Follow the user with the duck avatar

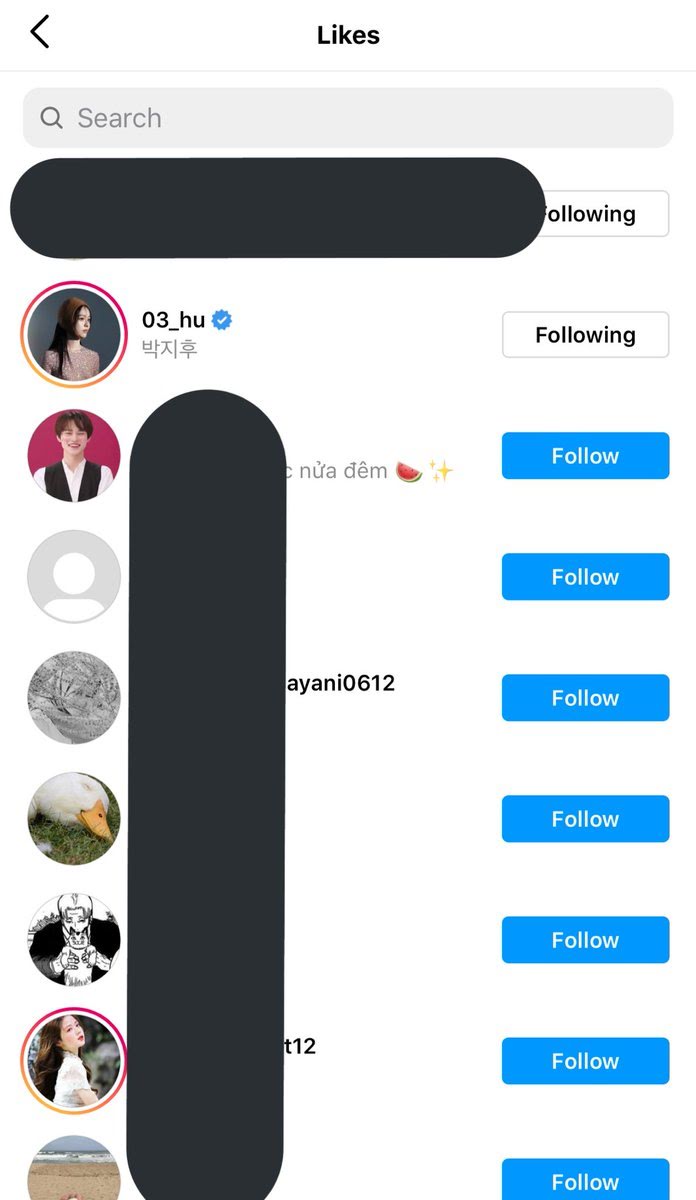585,819
